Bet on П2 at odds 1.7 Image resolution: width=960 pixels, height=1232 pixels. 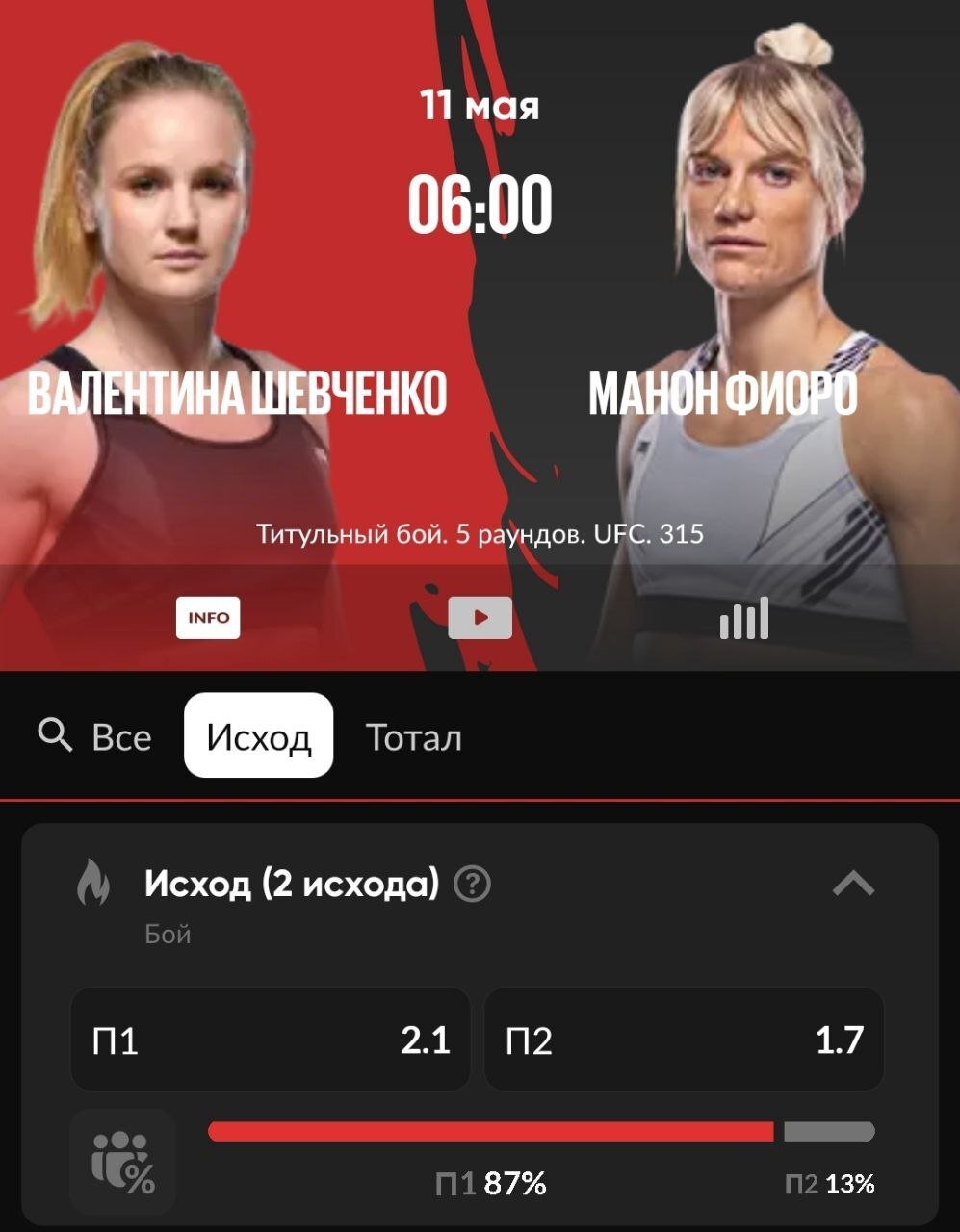pos(684,1040)
